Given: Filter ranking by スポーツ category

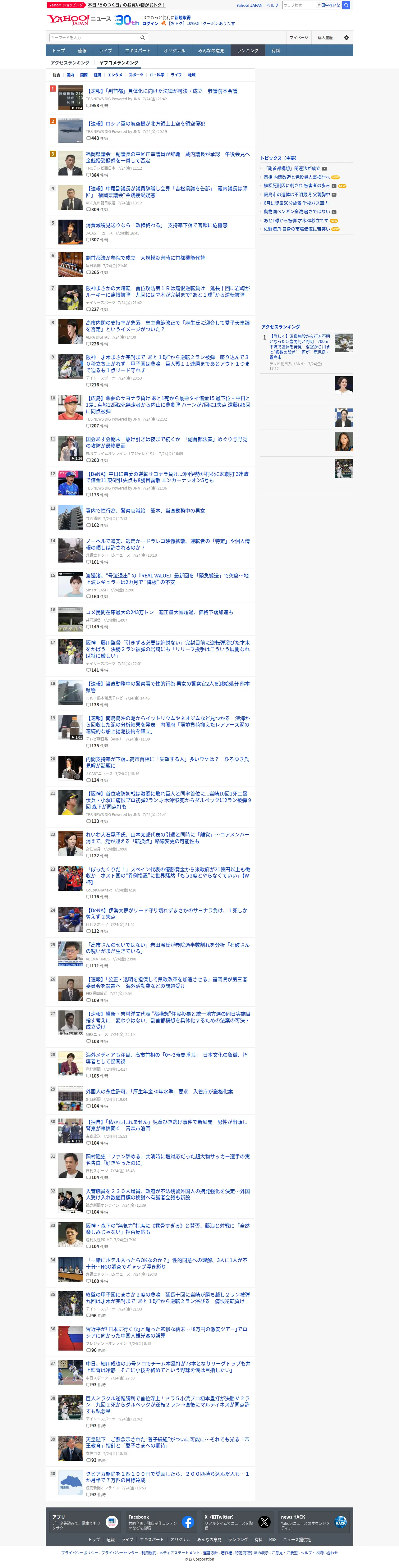Looking at the screenshot, I should 136,75.
